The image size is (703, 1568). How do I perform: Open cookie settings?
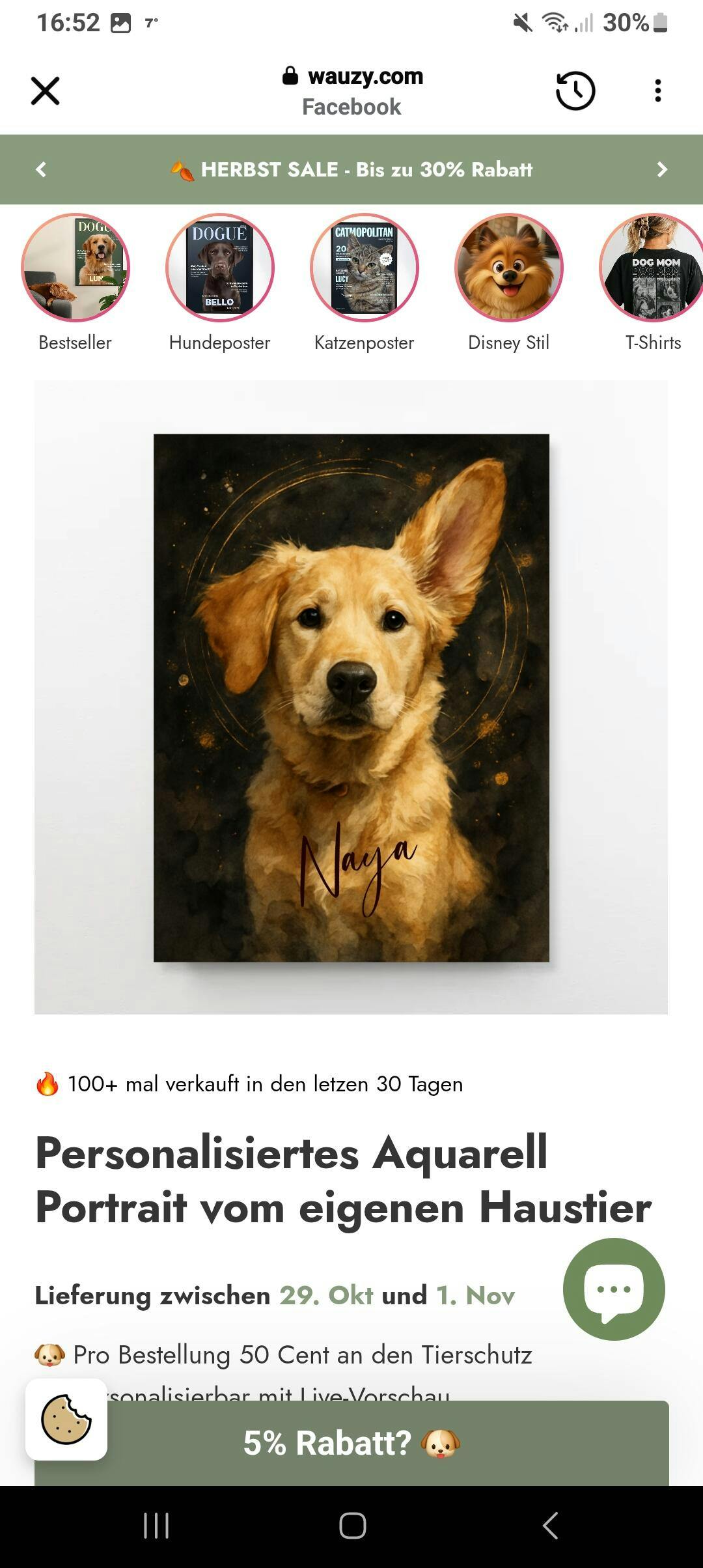click(66, 1419)
